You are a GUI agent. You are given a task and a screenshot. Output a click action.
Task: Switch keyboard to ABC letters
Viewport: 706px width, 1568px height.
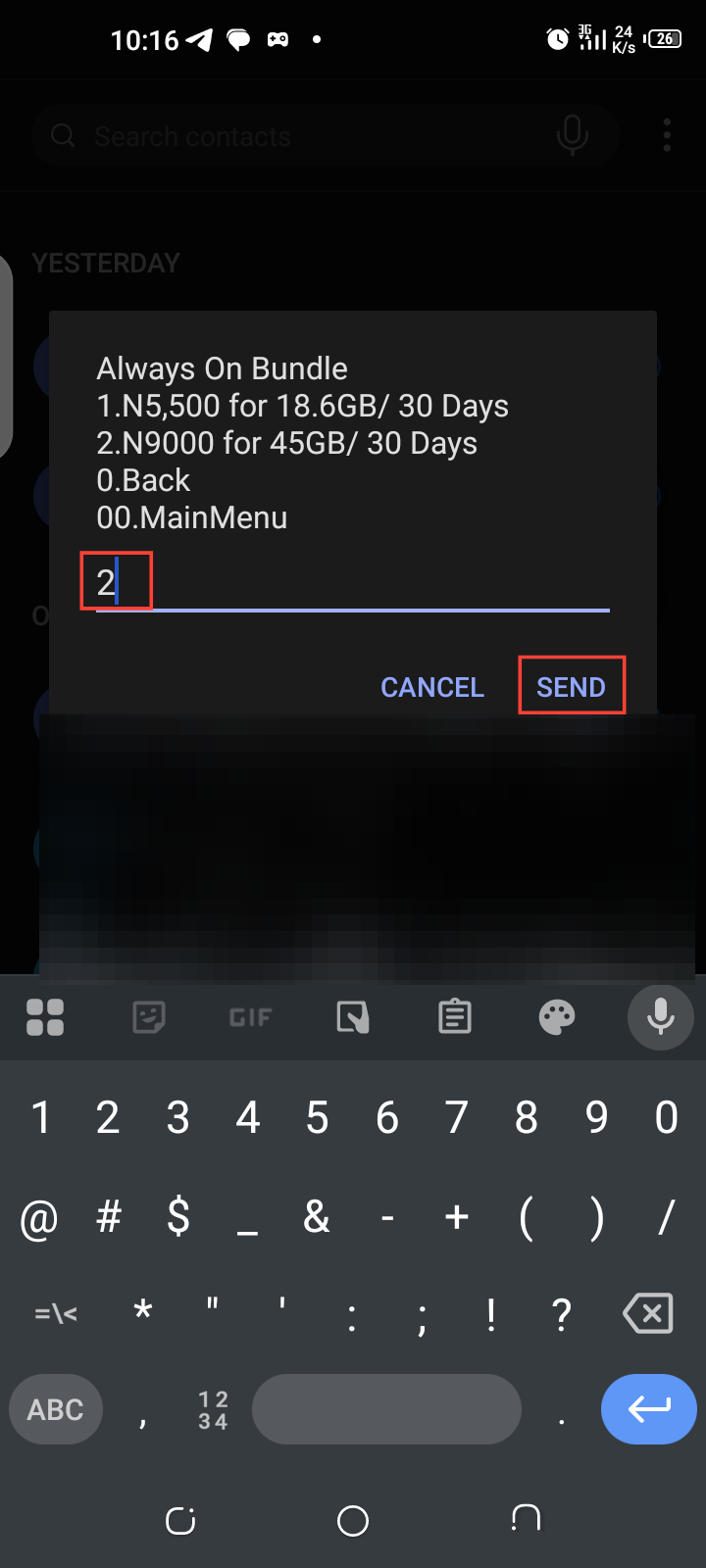tap(56, 1409)
